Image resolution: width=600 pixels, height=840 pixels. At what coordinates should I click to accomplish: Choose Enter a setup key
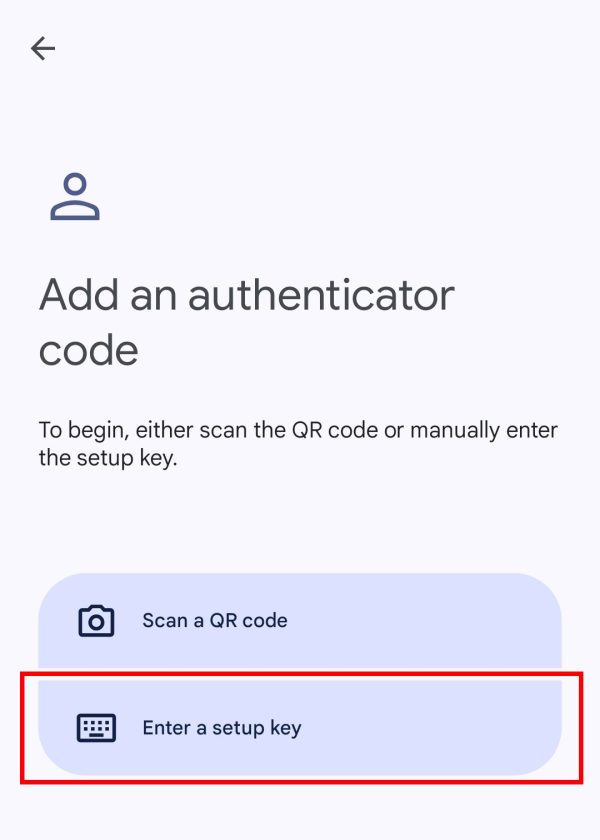[x=300, y=728]
